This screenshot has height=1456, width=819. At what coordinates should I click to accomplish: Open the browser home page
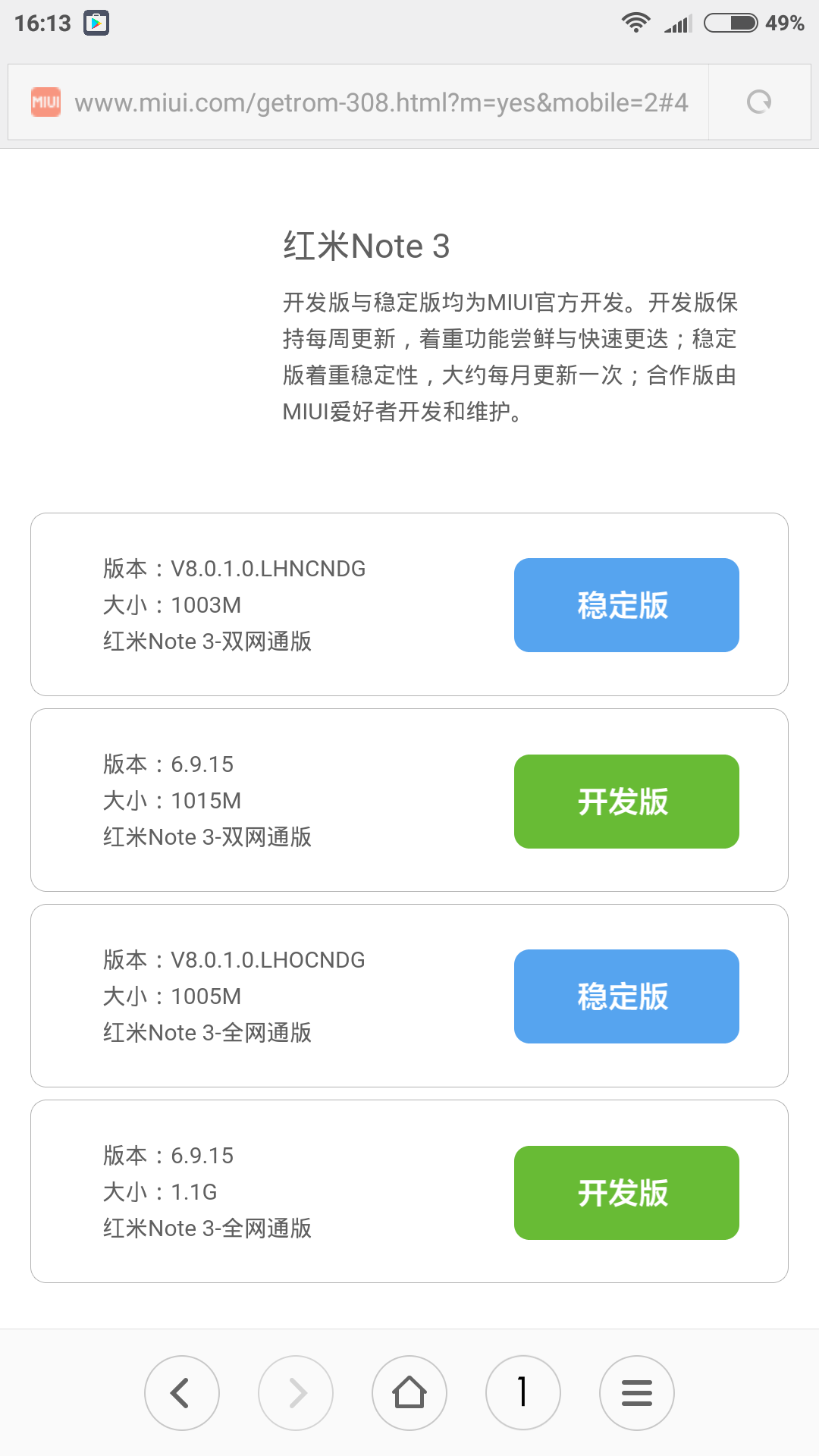tap(409, 1393)
